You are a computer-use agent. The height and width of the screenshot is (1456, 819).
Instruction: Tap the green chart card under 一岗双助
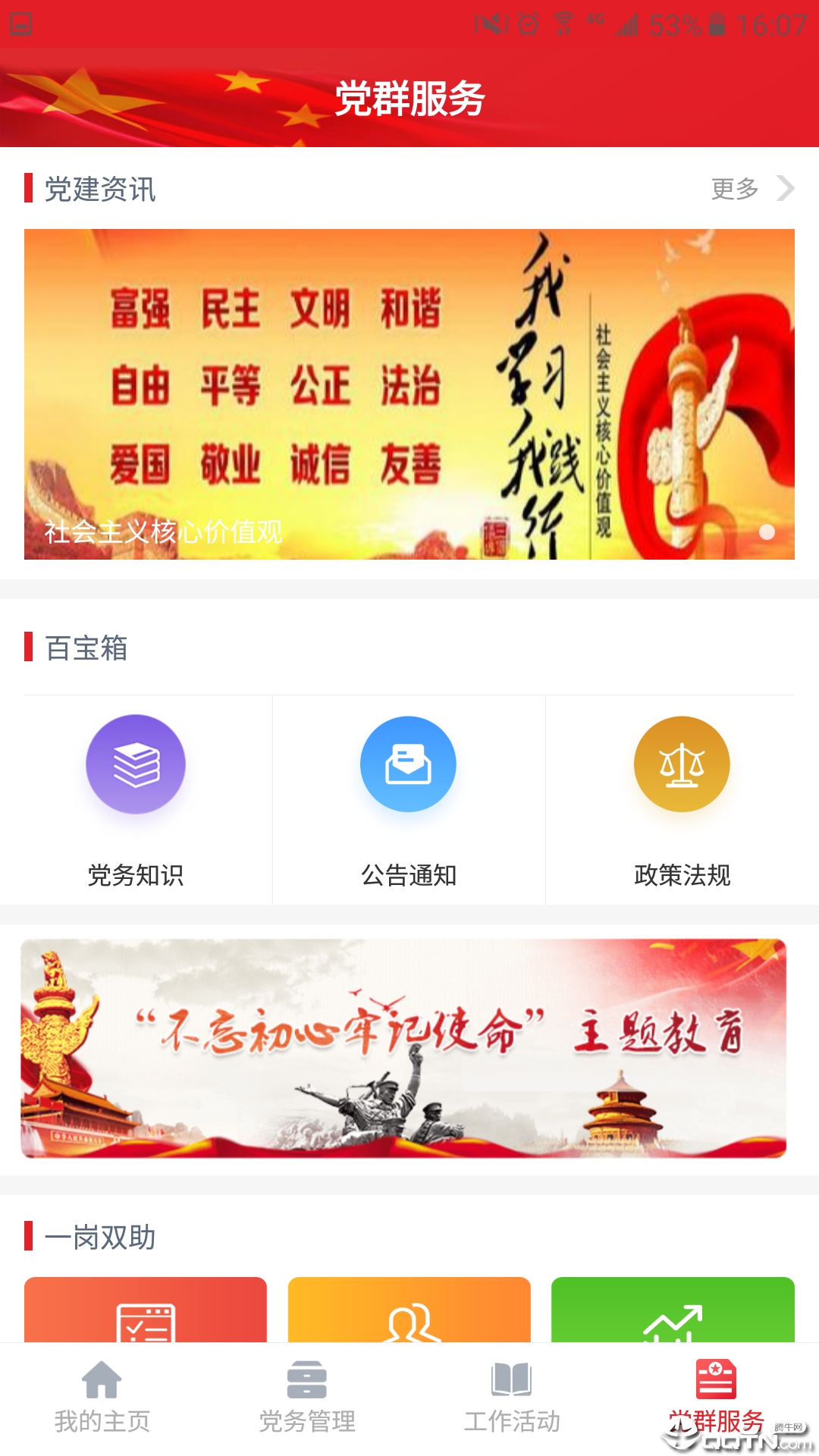(673, 1310)
